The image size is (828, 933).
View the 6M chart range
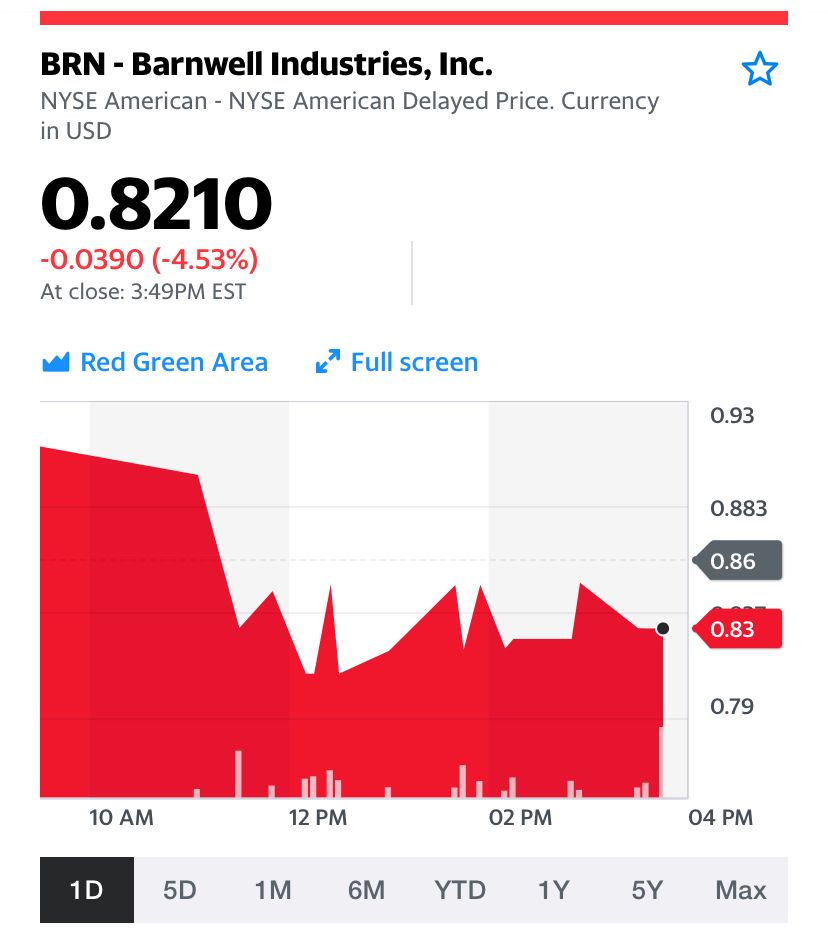pyautogui.click(x=366, y=890)
